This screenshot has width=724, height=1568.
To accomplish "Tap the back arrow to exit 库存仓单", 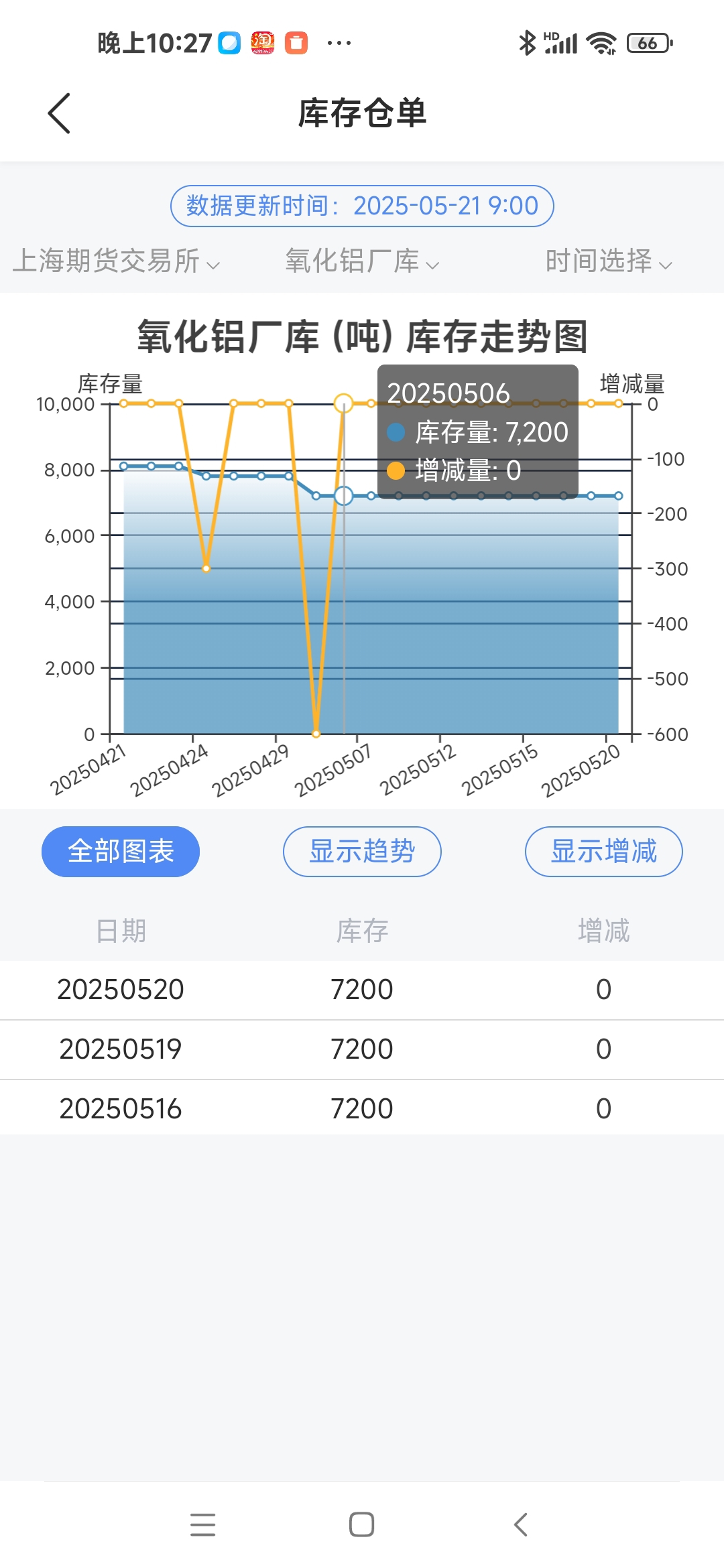I will 60,113.
